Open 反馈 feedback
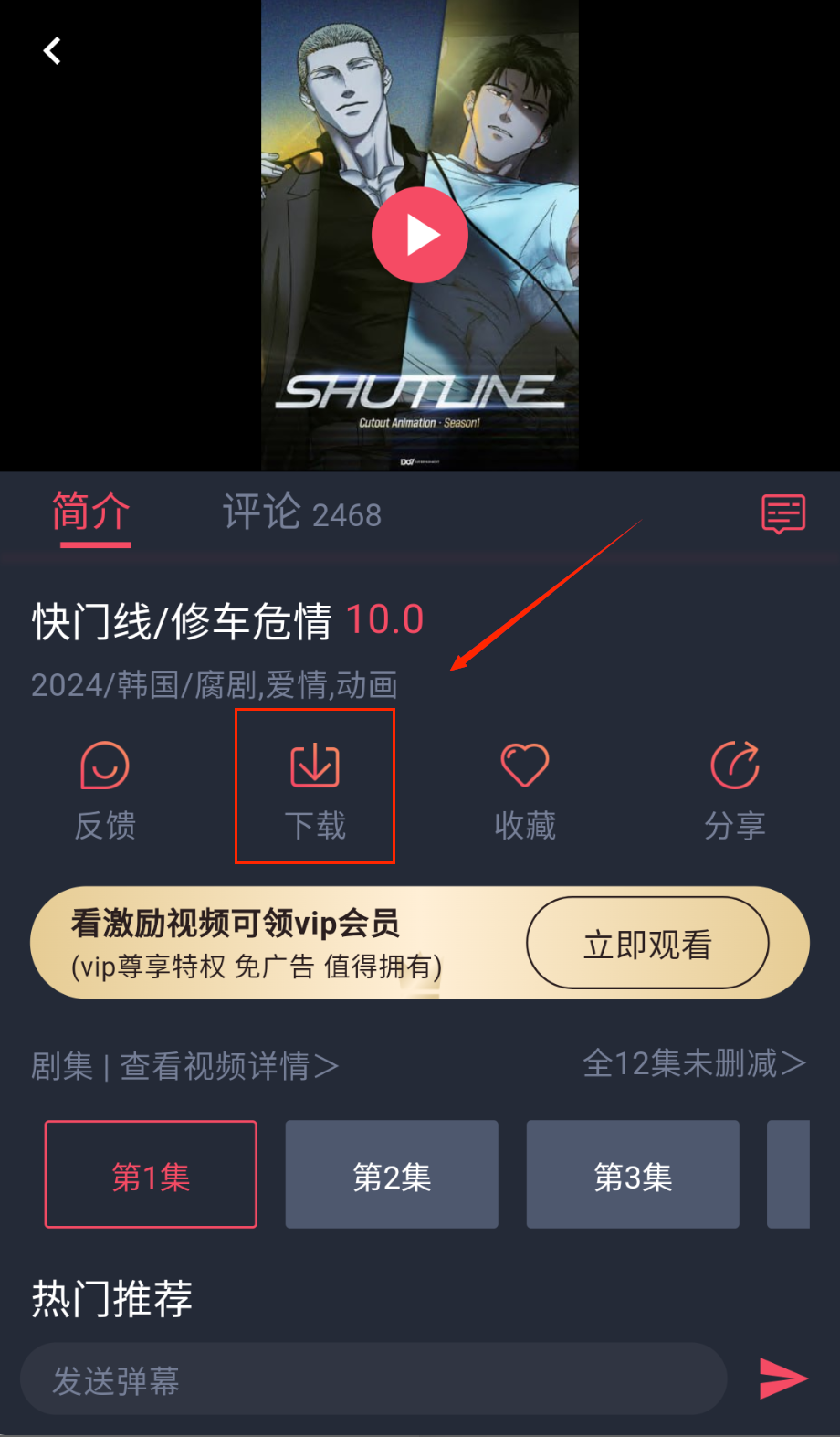Image resolution: width=840 pixels, height=1437 pixels. coord(105,789)
